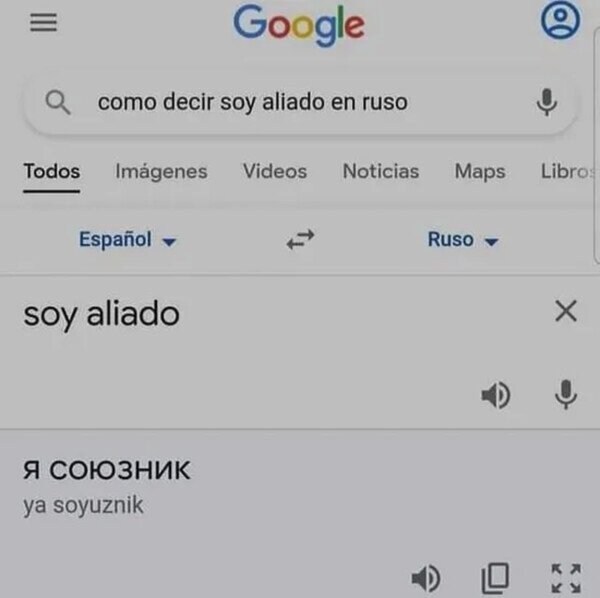
Task: Clear the text 'soy aliado'
Action: 566,311
